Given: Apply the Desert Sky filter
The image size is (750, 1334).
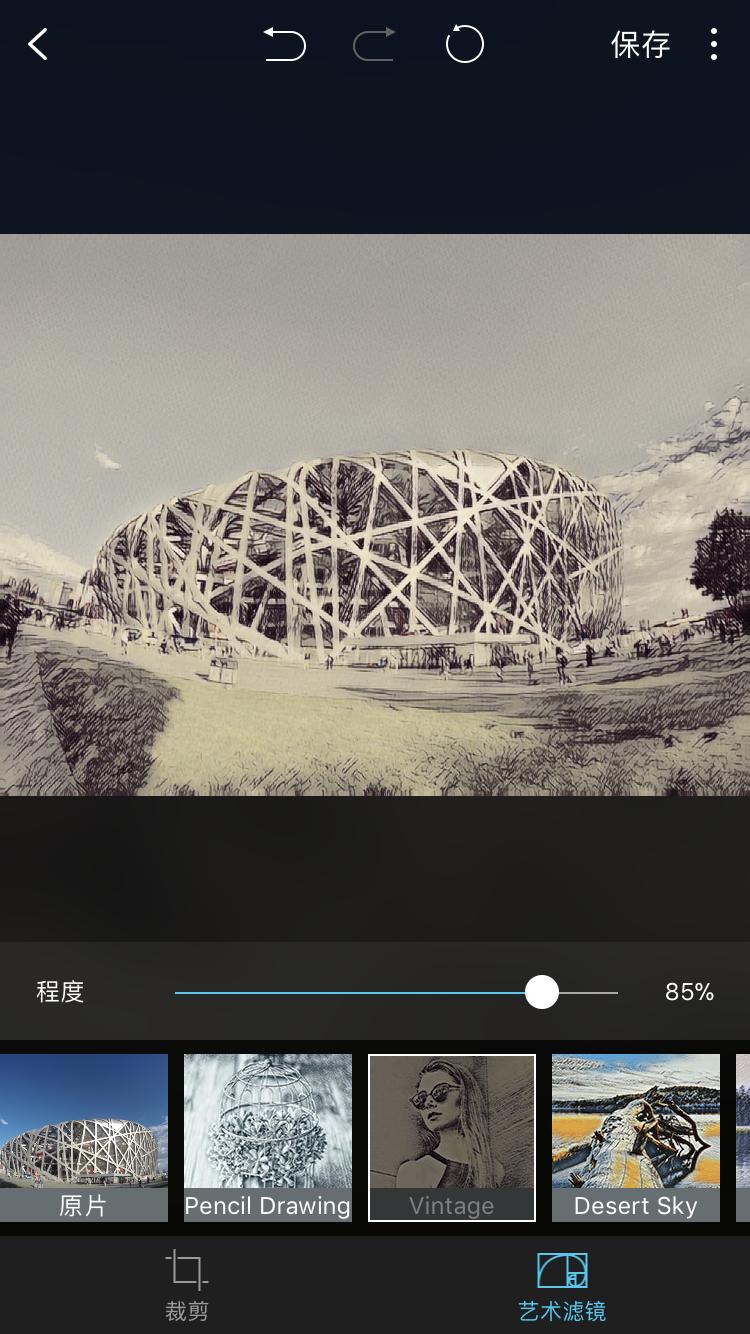Looking at the screenshot, I should click(635, 1137).
